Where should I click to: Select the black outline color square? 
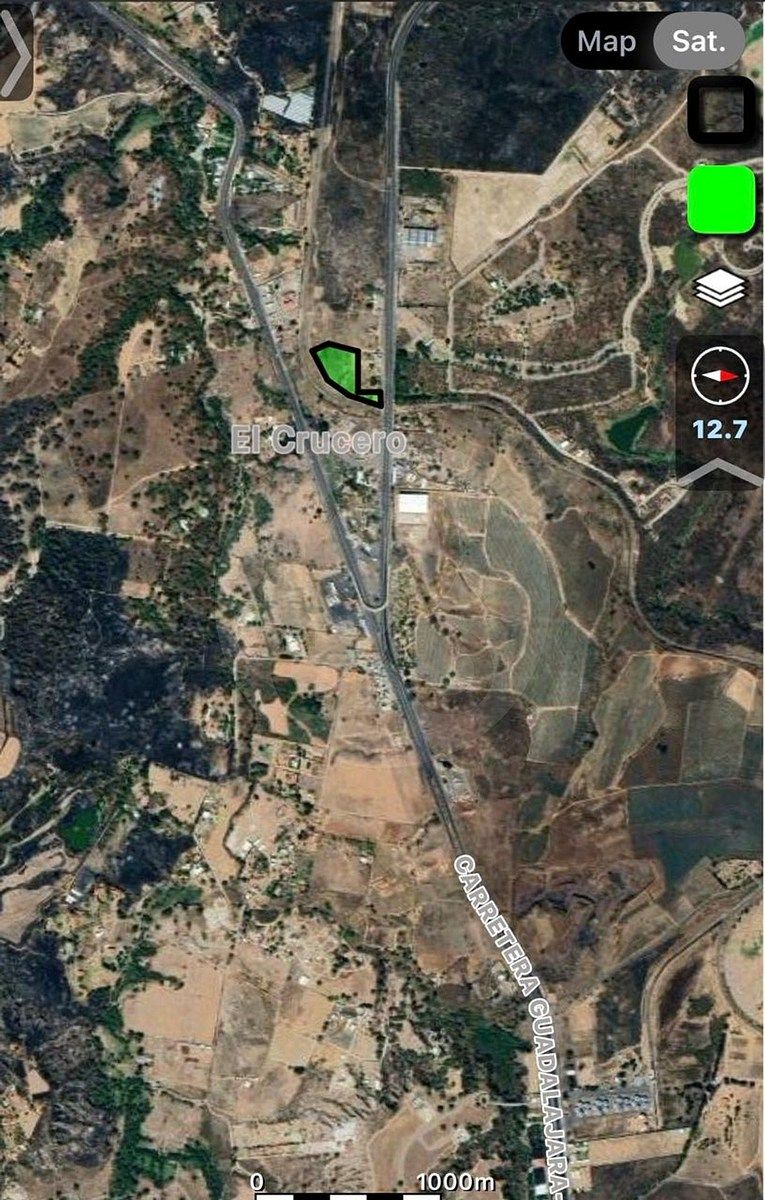(721, 110)
